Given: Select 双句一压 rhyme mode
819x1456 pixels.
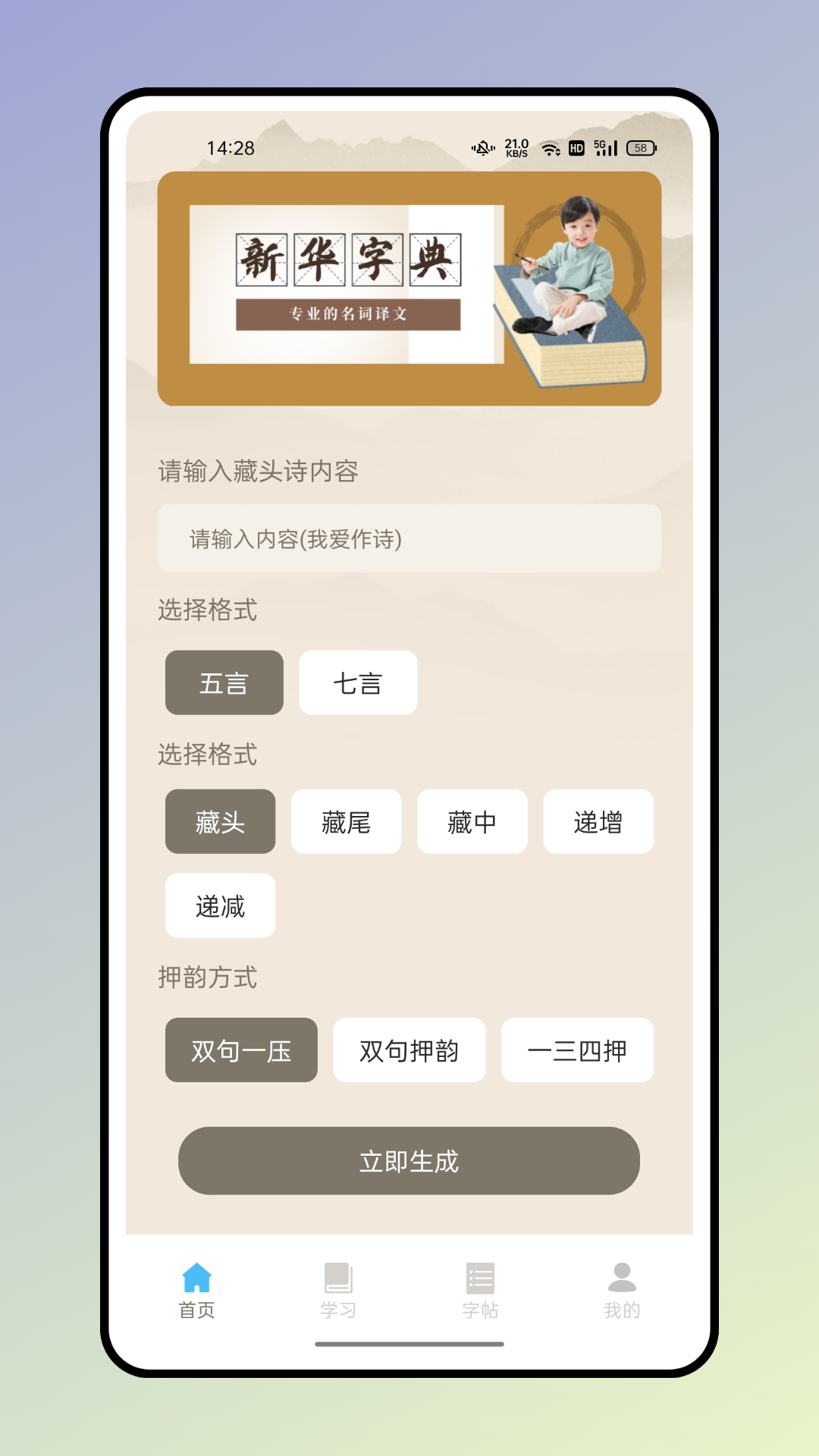Looking at the screenshot, I should (x=241, y=1050).
